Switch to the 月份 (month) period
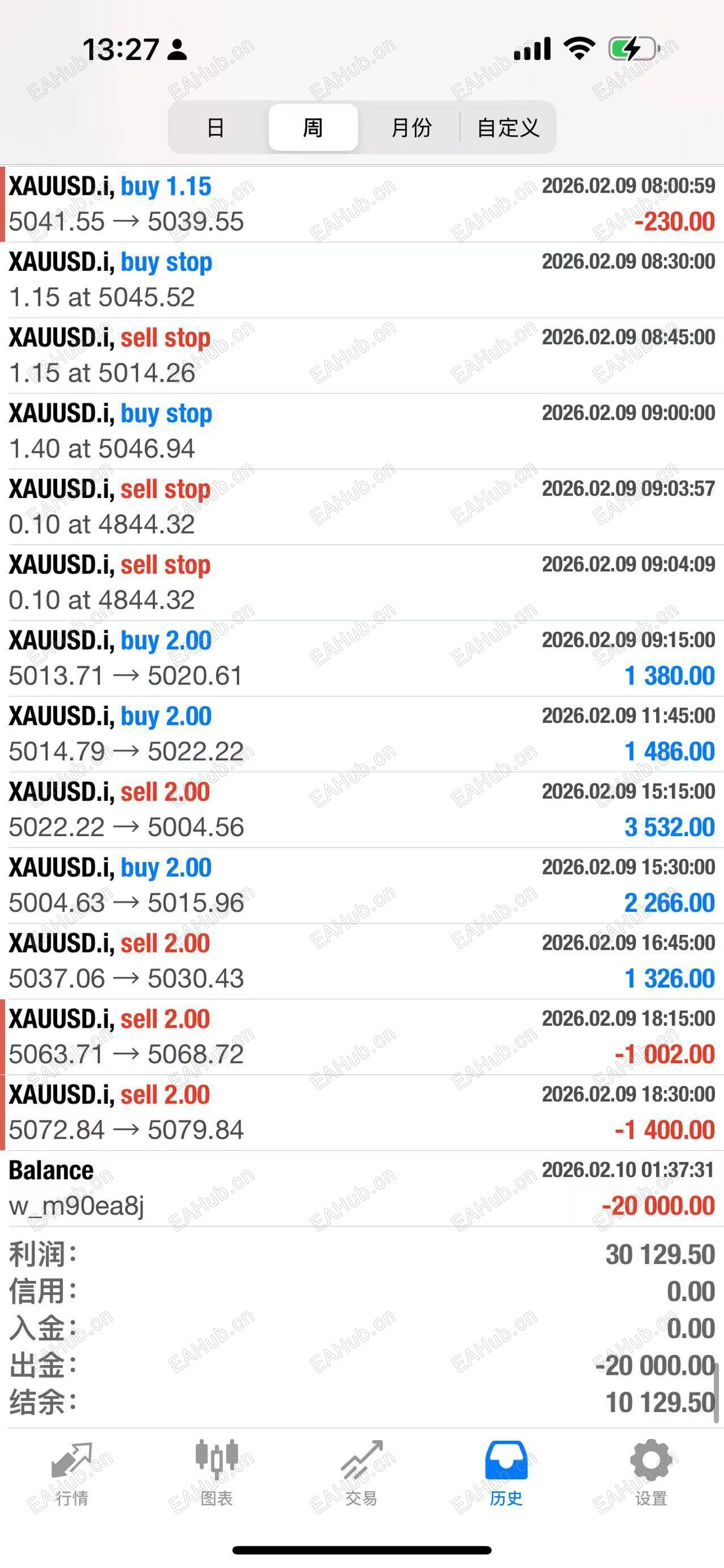This screenshot has height=1568, width=724. (411, 128)
